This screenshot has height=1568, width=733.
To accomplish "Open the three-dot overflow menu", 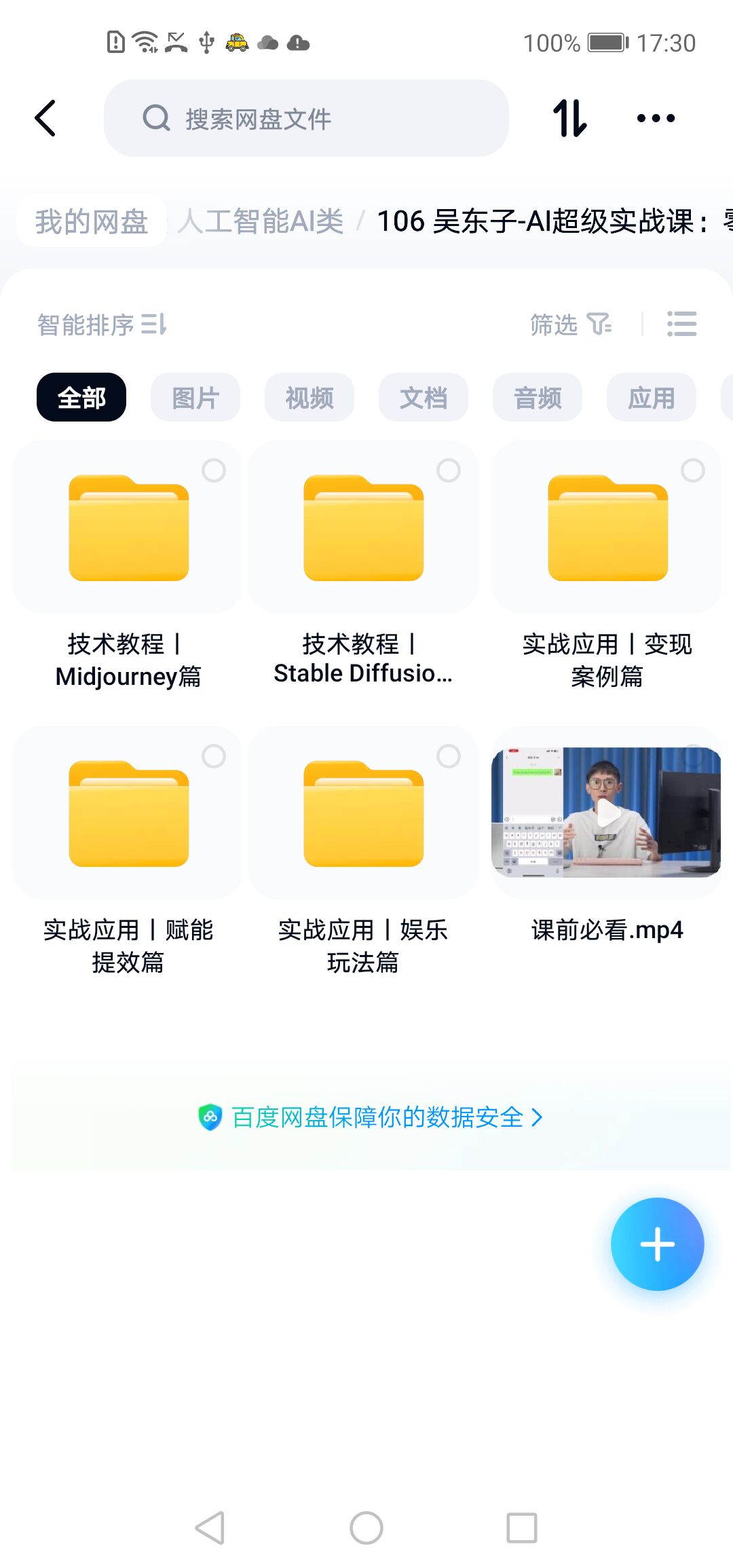I will tap(656, 118).
